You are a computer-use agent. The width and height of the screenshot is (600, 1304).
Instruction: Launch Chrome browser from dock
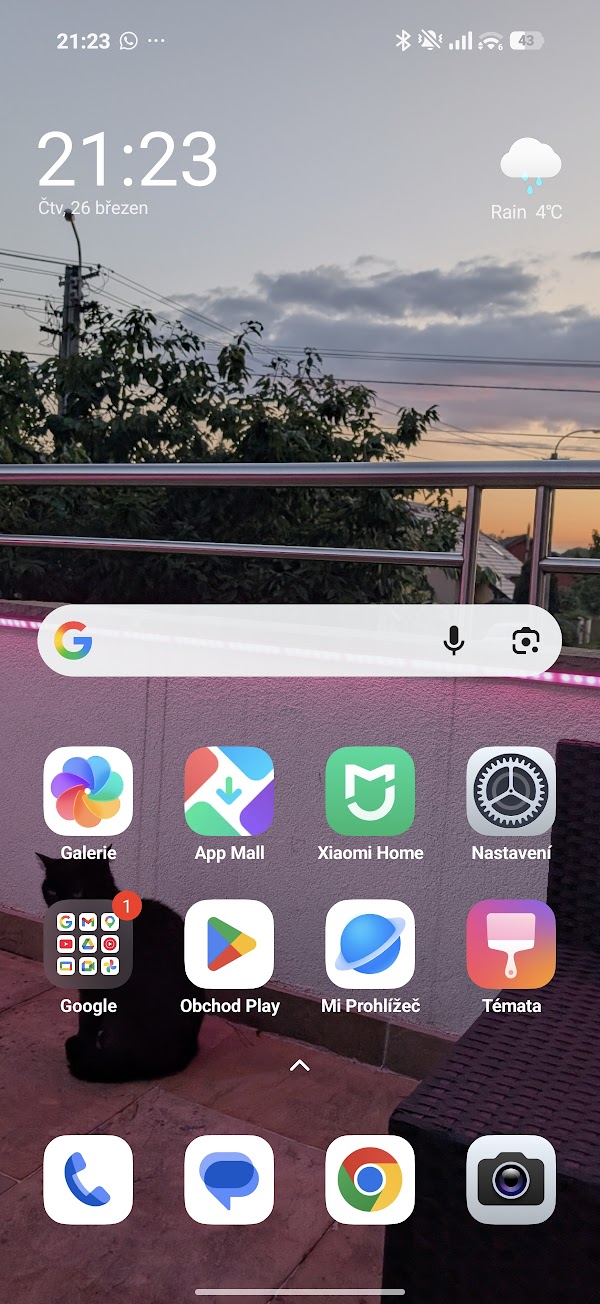tap(370, 1180)
